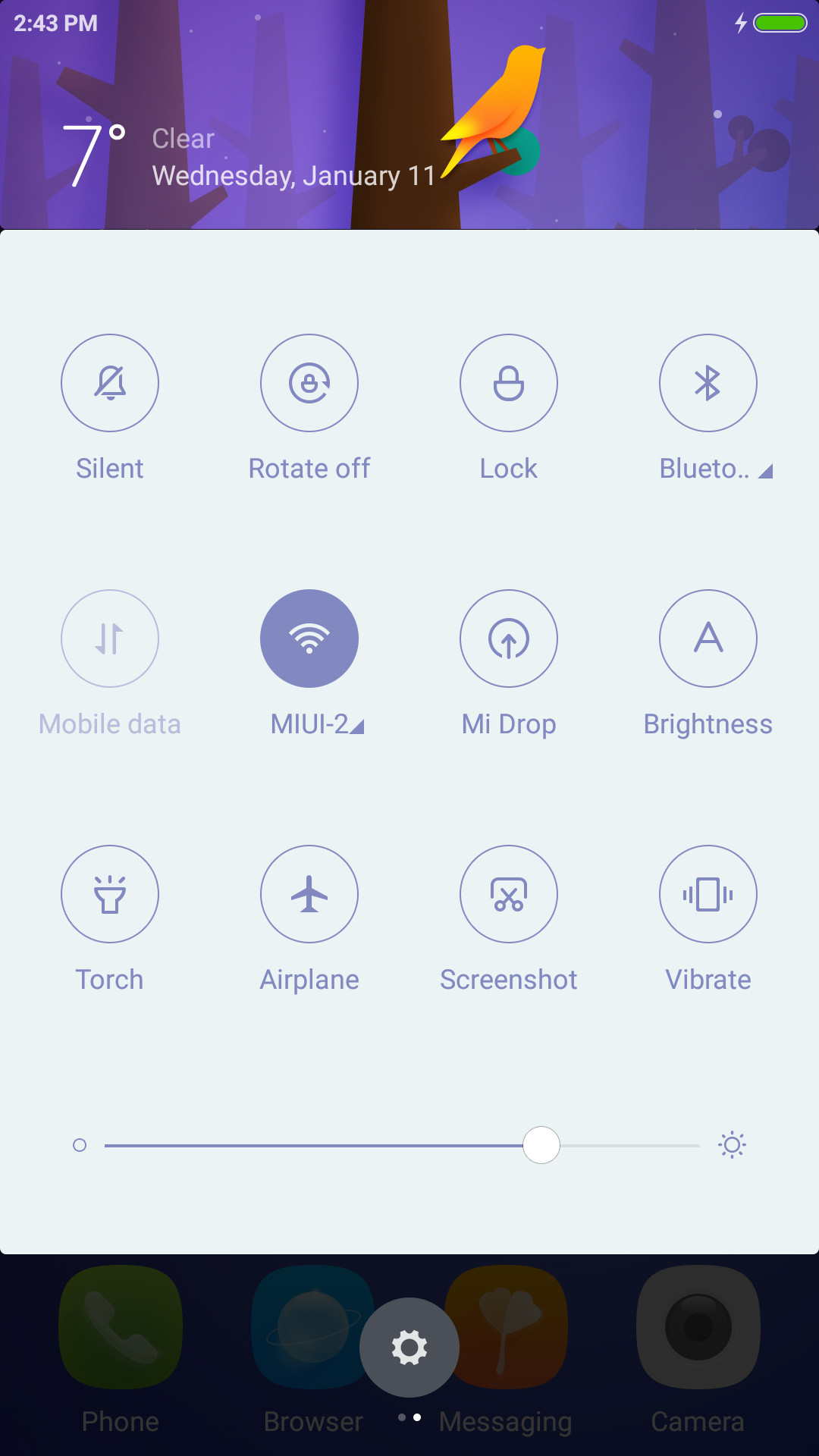Viewport: 819px width, 1456px height.
Task: Enable Silent mode
Action: tap(110, 383)
